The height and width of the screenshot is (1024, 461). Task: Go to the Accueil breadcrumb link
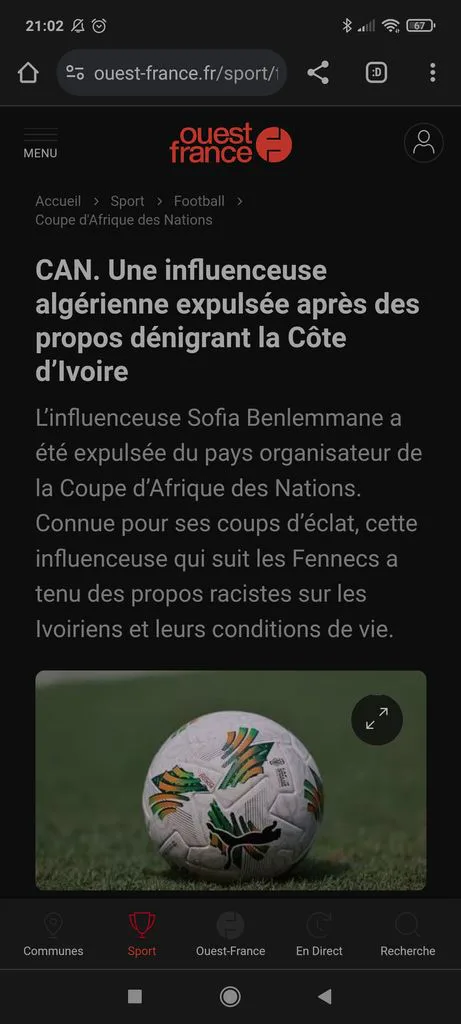58,201
